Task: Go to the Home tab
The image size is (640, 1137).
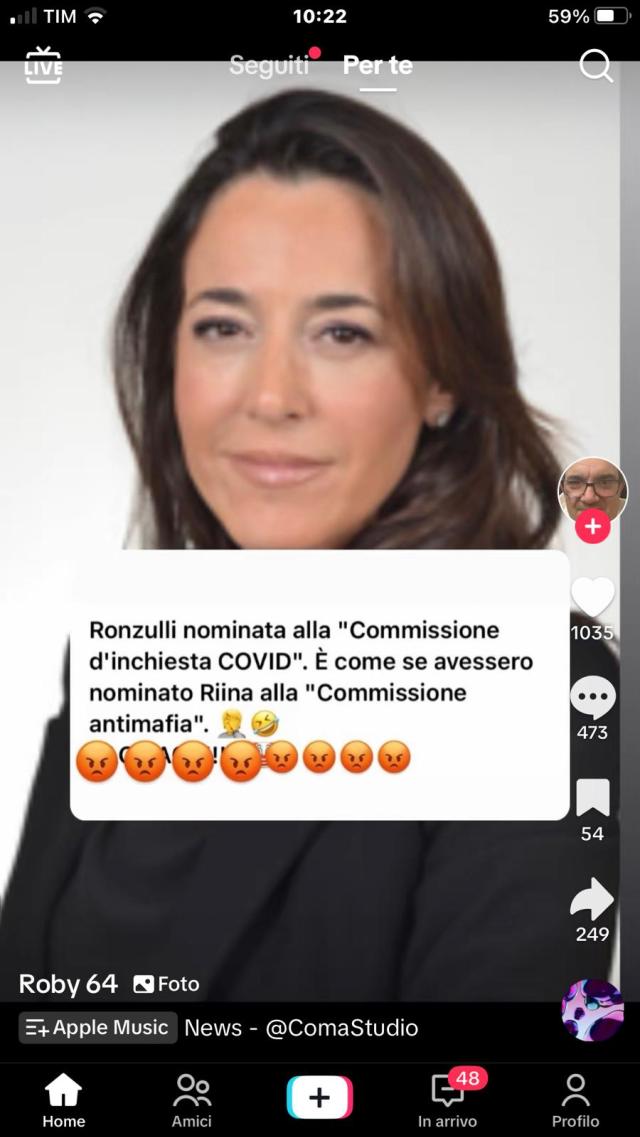Action: 63,1100
